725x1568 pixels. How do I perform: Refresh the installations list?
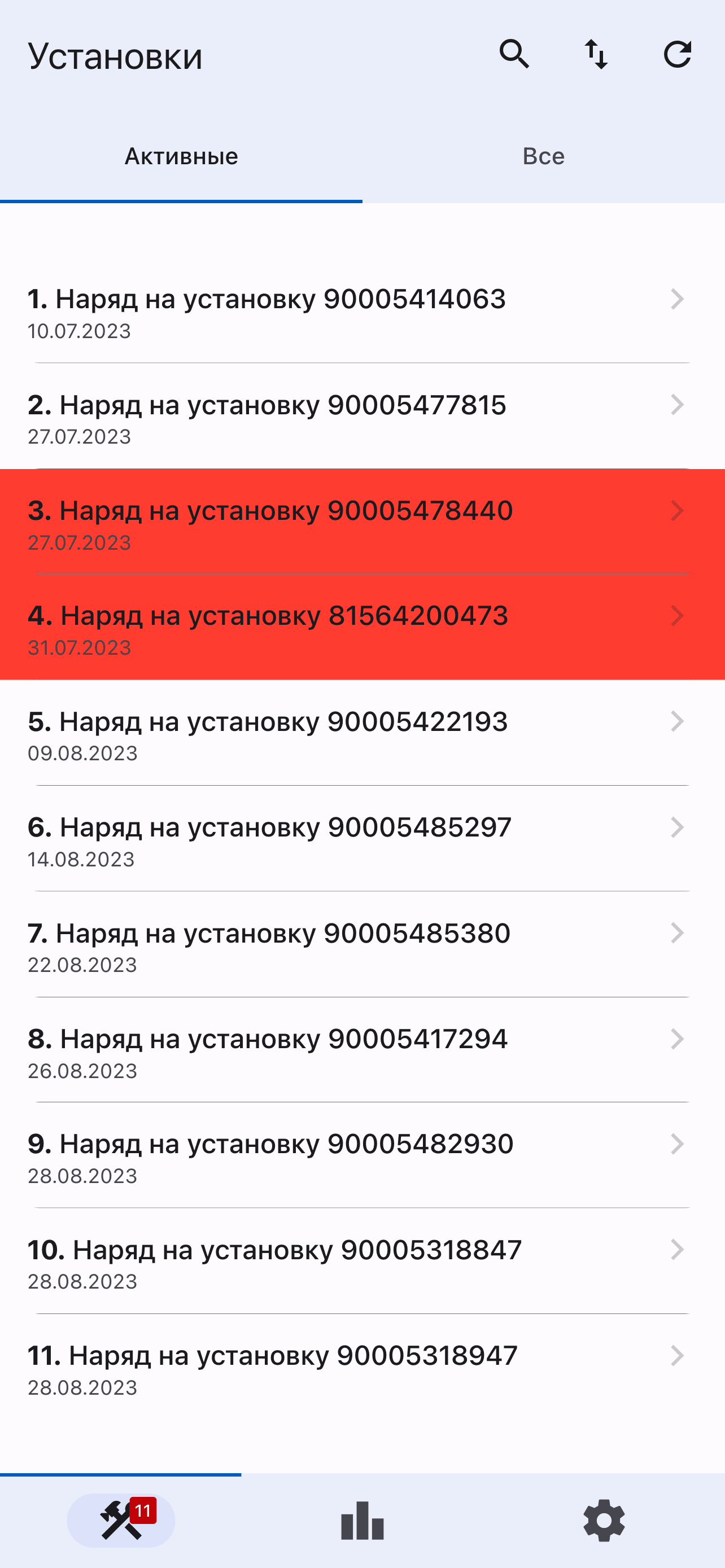[678, 54]
